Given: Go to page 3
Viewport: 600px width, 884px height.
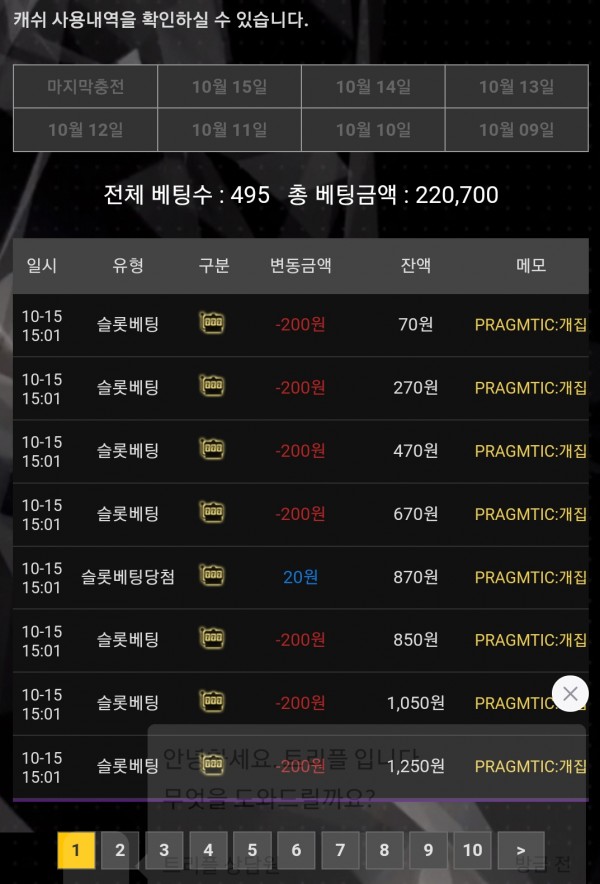Looking at the screenshot, I should click(164, 850).
